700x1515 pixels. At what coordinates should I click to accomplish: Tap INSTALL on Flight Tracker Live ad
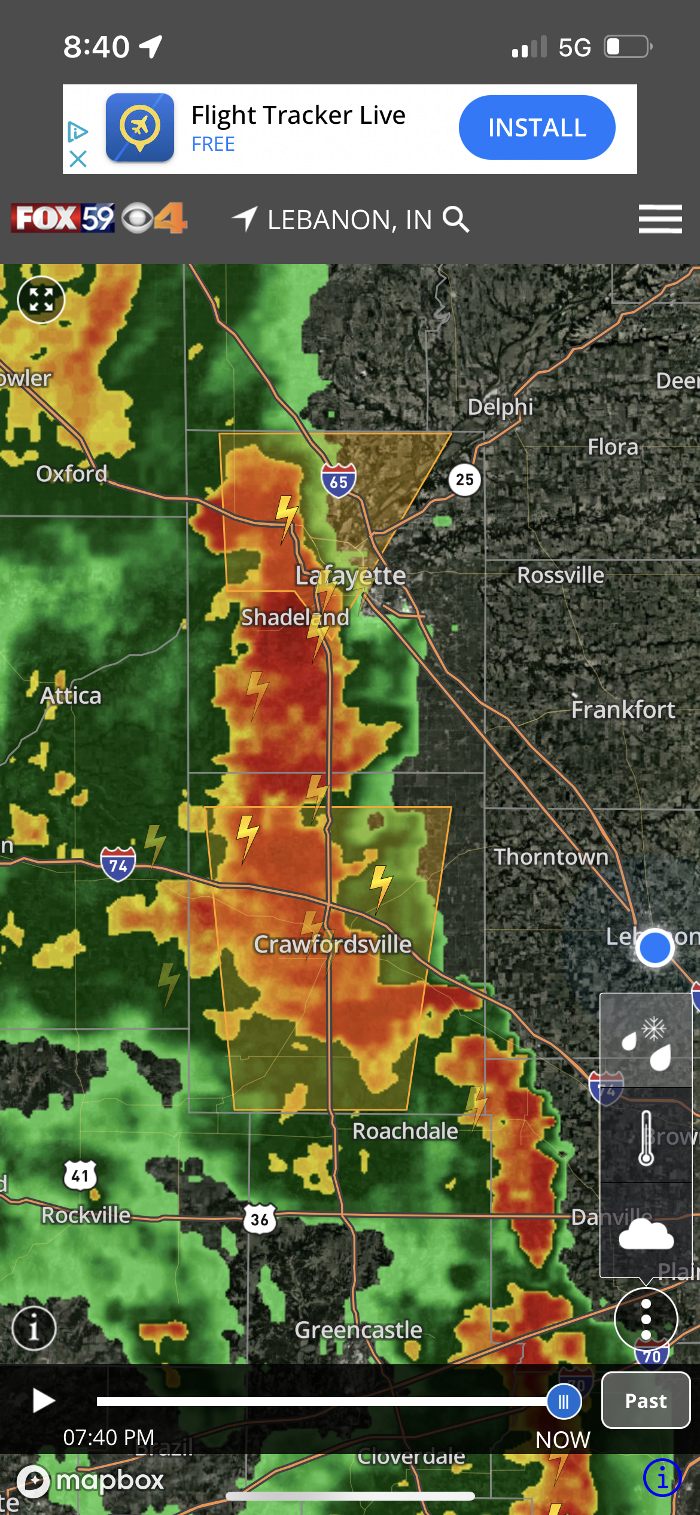click(536, 128)
